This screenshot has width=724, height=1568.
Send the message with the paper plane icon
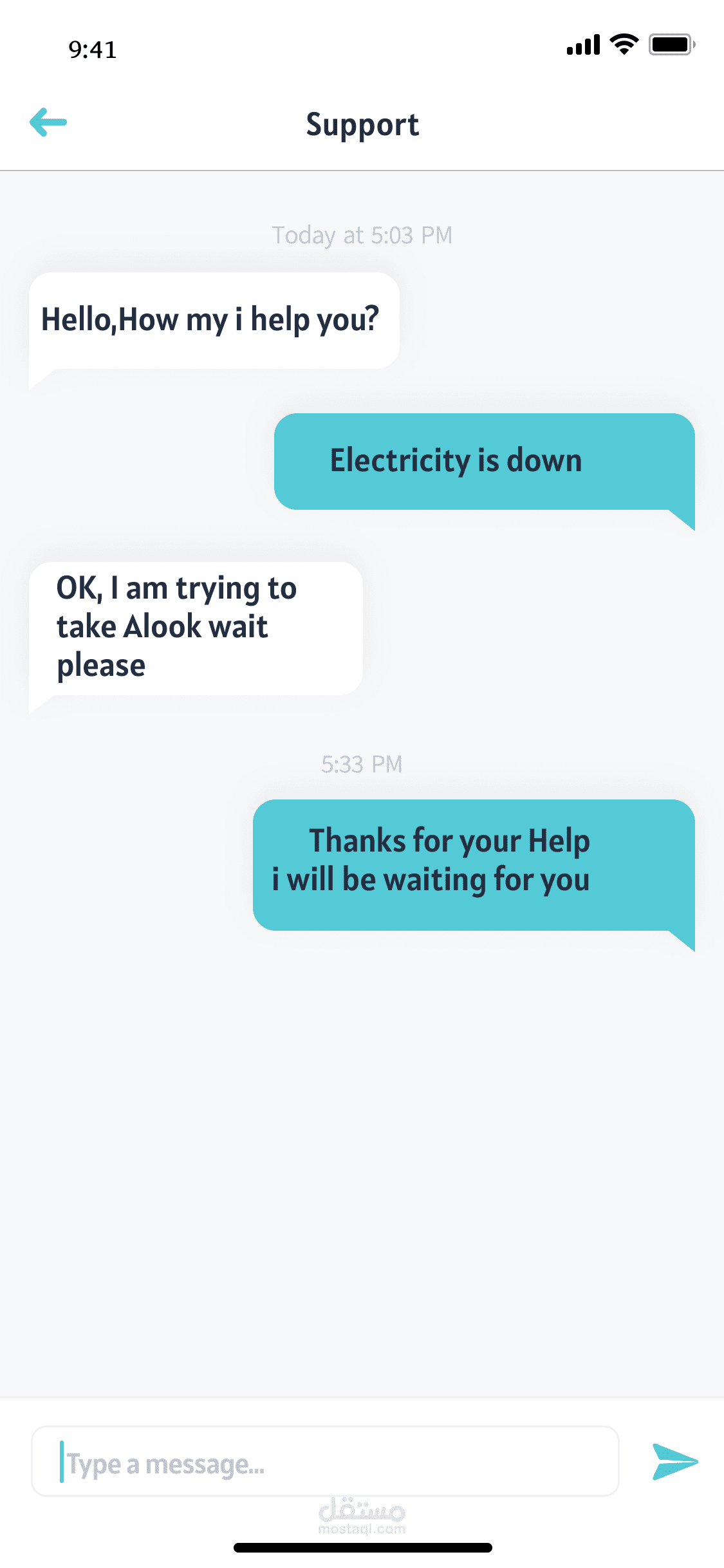click(674, 1462)
